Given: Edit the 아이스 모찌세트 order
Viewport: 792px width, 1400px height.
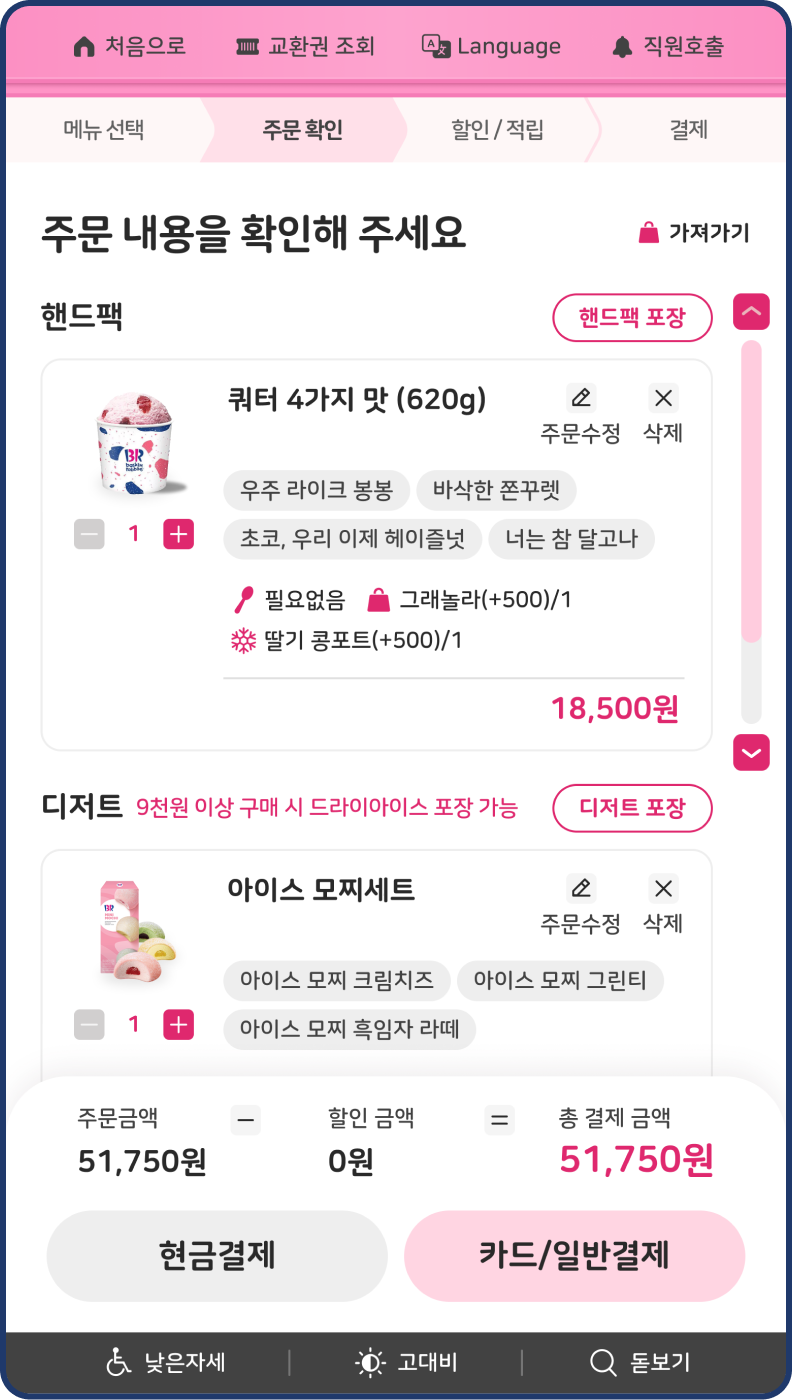Looking at the screenshot, I should click(x=580, y=903).
